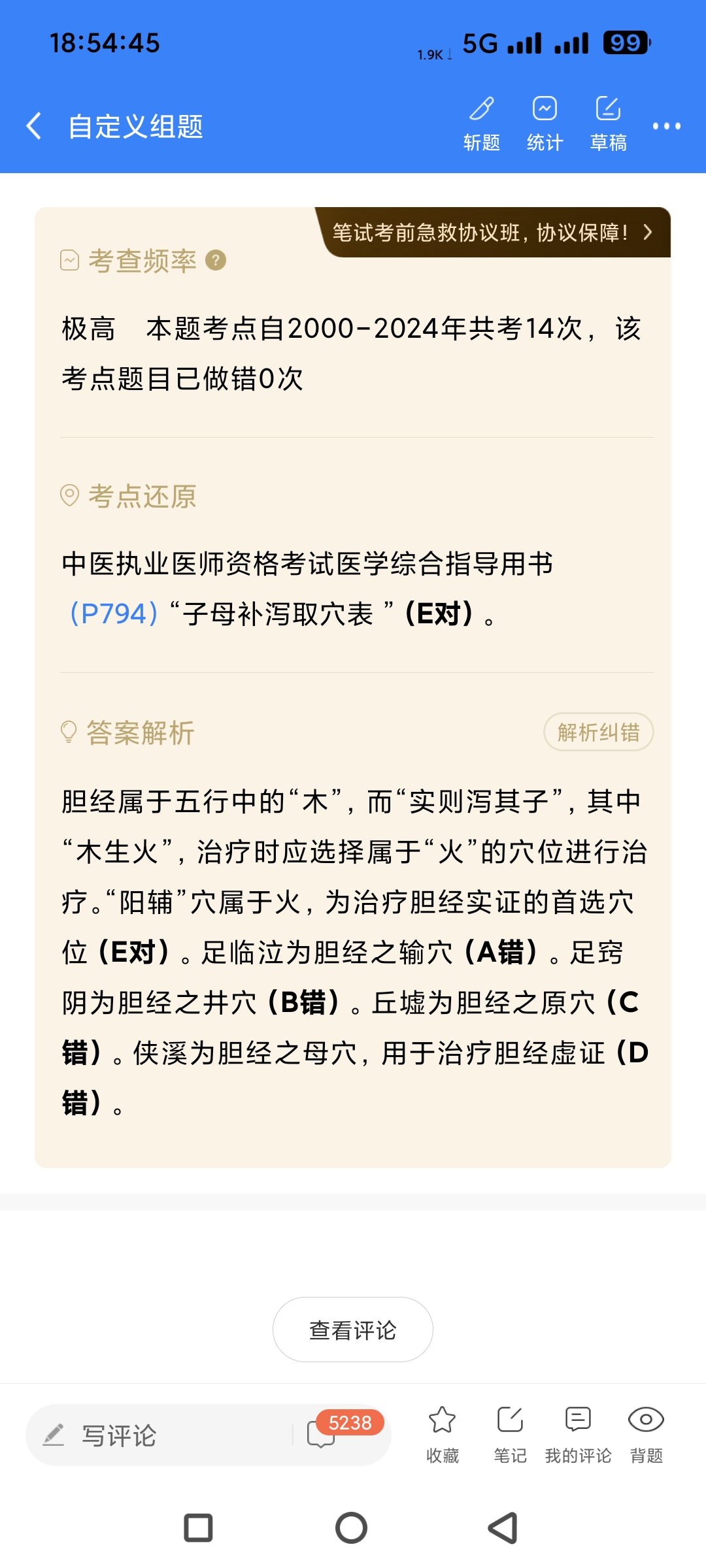Favorite this question with 收藏
706x1568 pixels.
tap(443, 1434)
